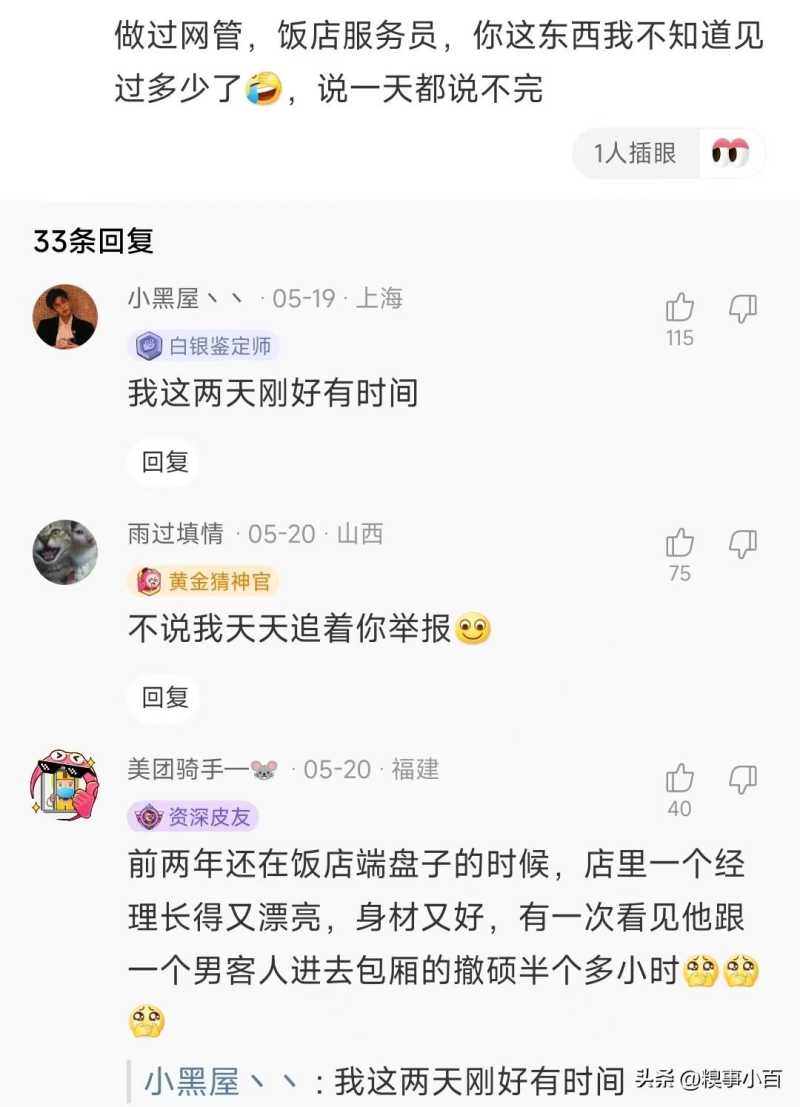The image size is (800, 1107).
Task: Tap 黄金猜神官 badge
Action: [x=204, y=581]
